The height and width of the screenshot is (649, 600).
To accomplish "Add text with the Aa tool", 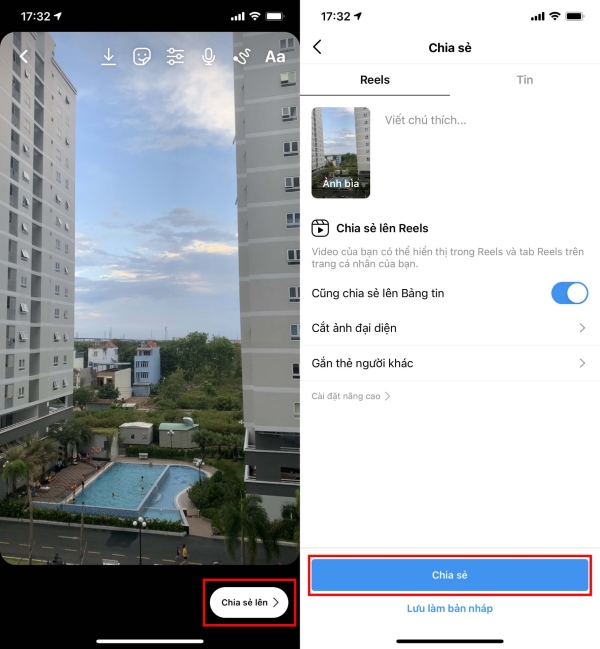I will 275,57.
